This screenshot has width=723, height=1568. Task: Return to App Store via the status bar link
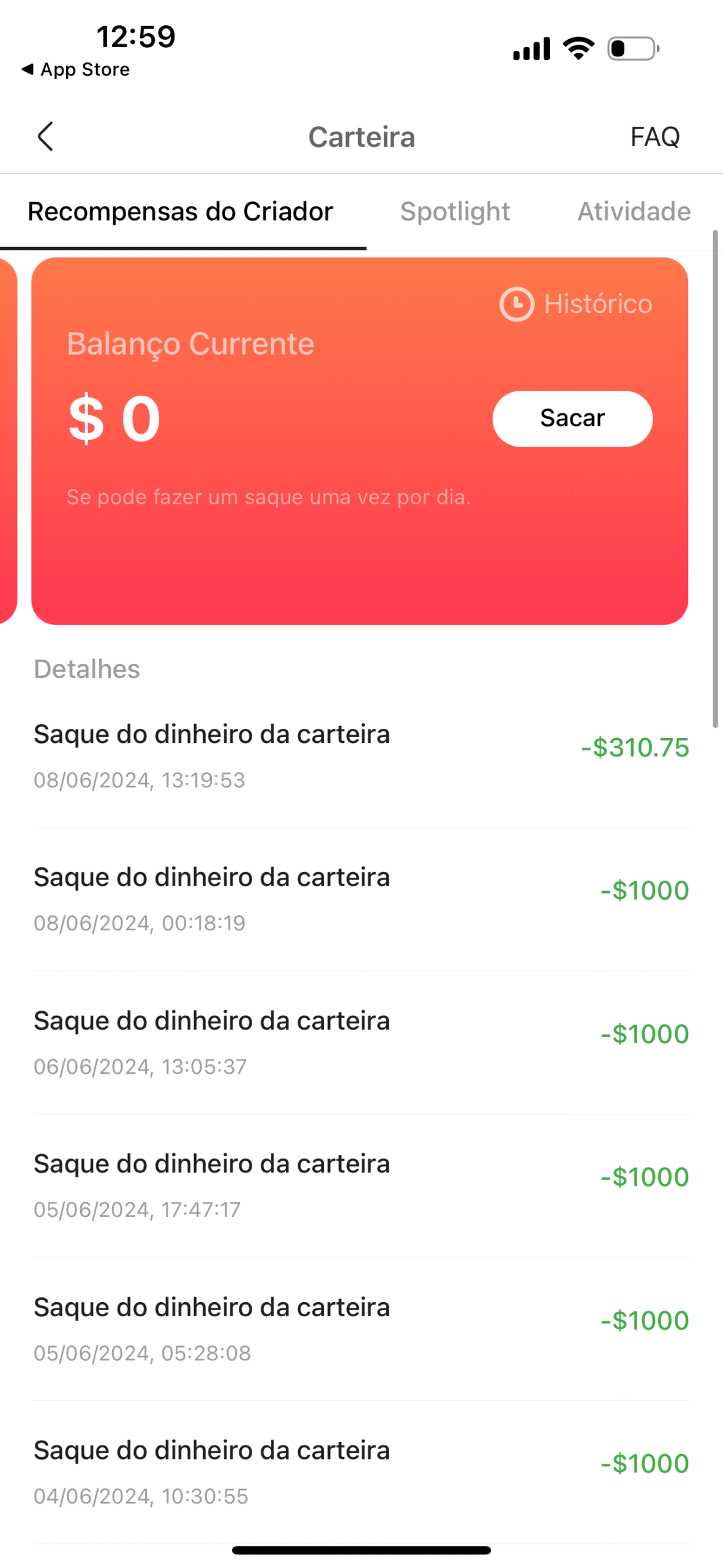click(75, 70)
